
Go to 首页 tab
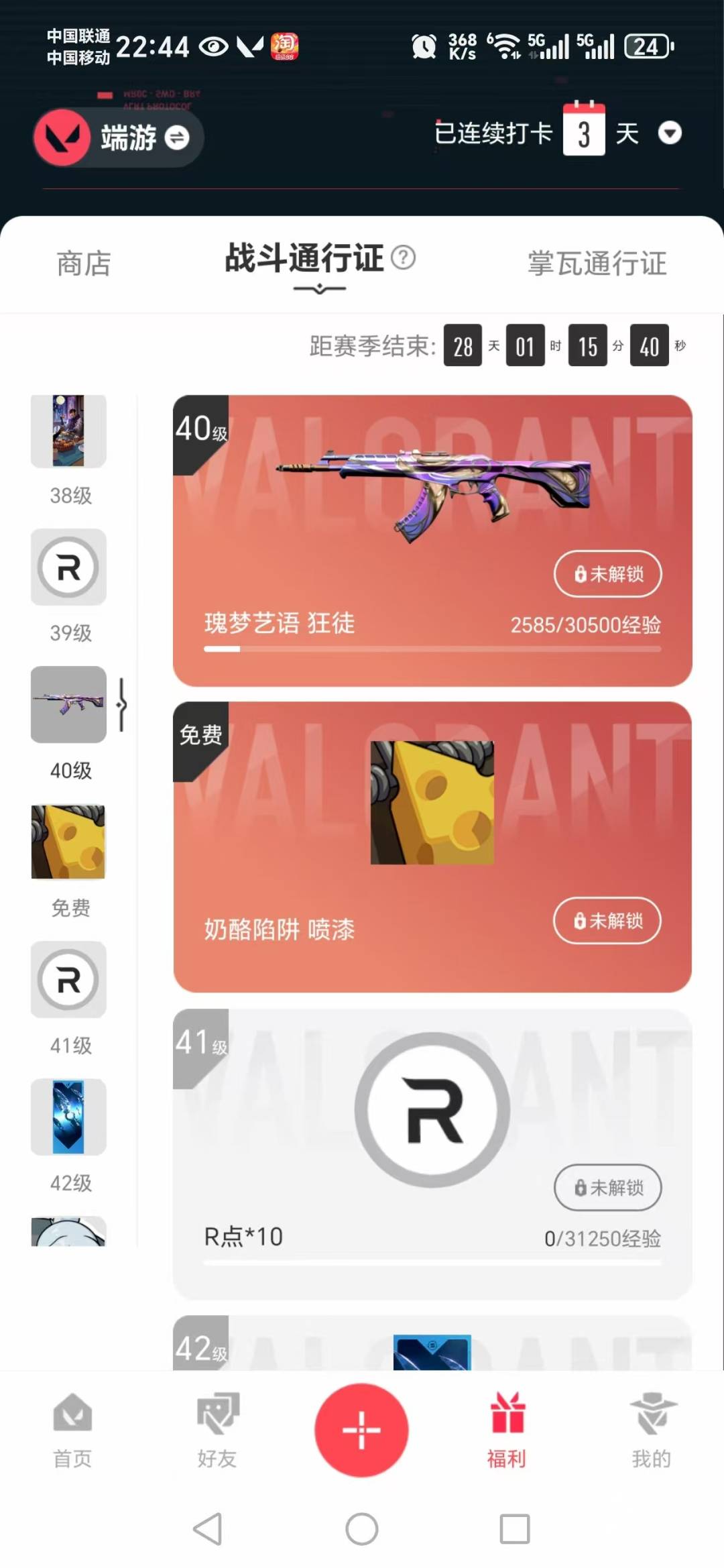(72, 1429)
